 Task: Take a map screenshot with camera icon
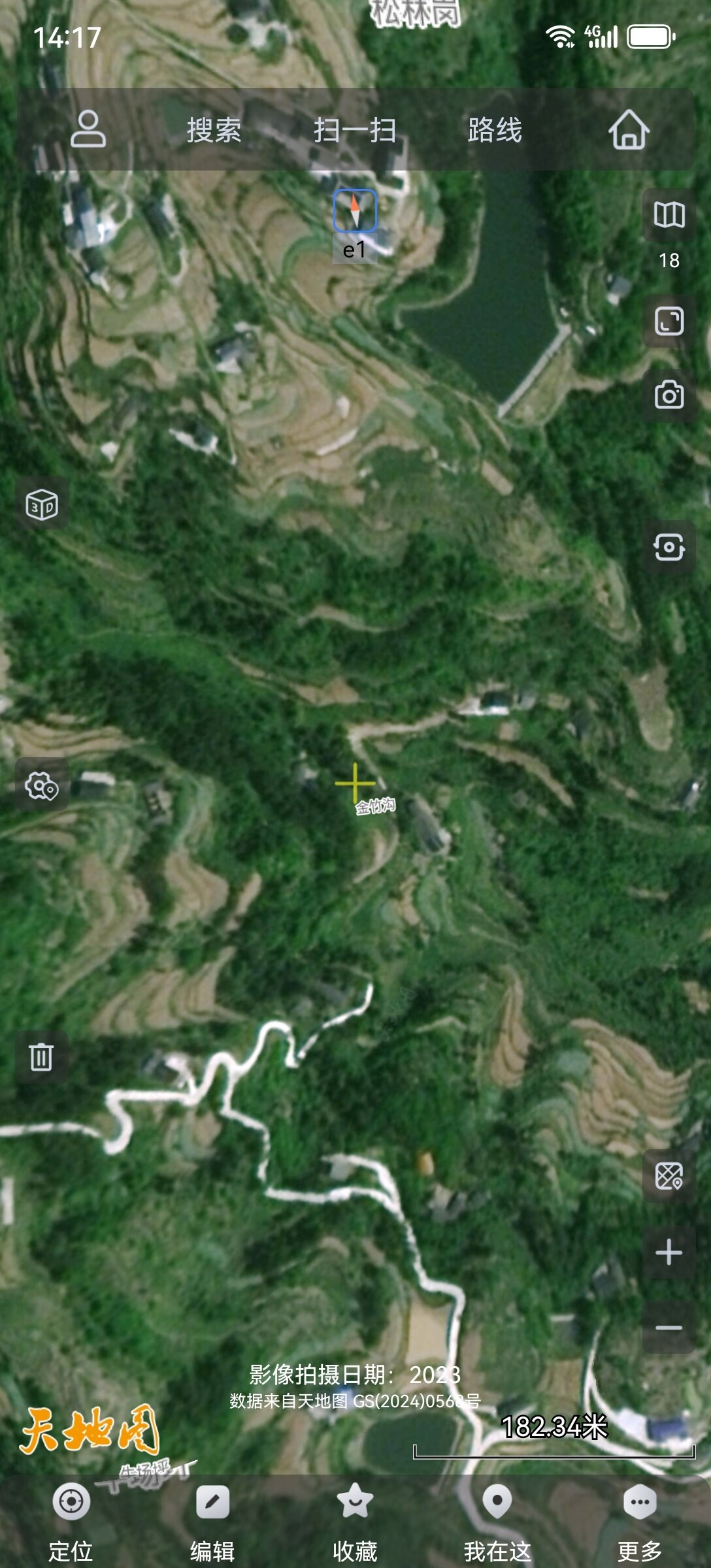tap(669, 395)
